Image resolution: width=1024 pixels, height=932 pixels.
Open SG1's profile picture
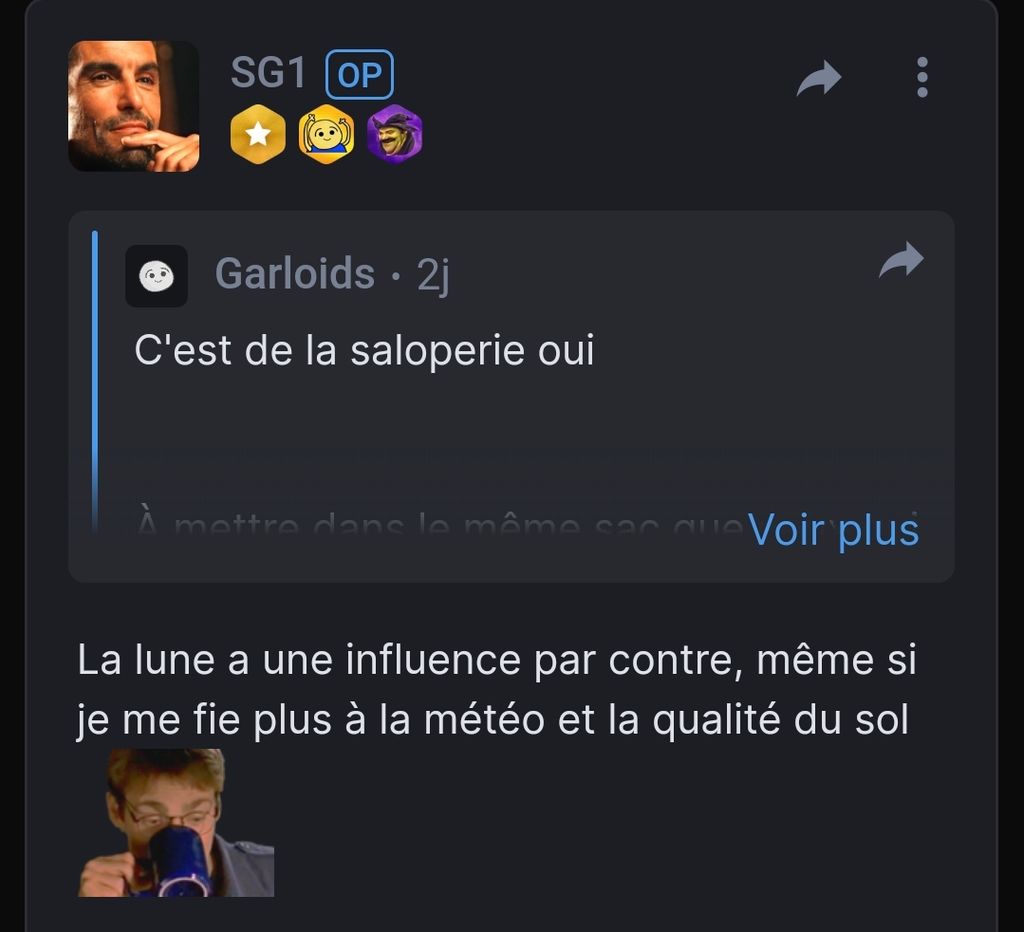(x=133, y=106)
